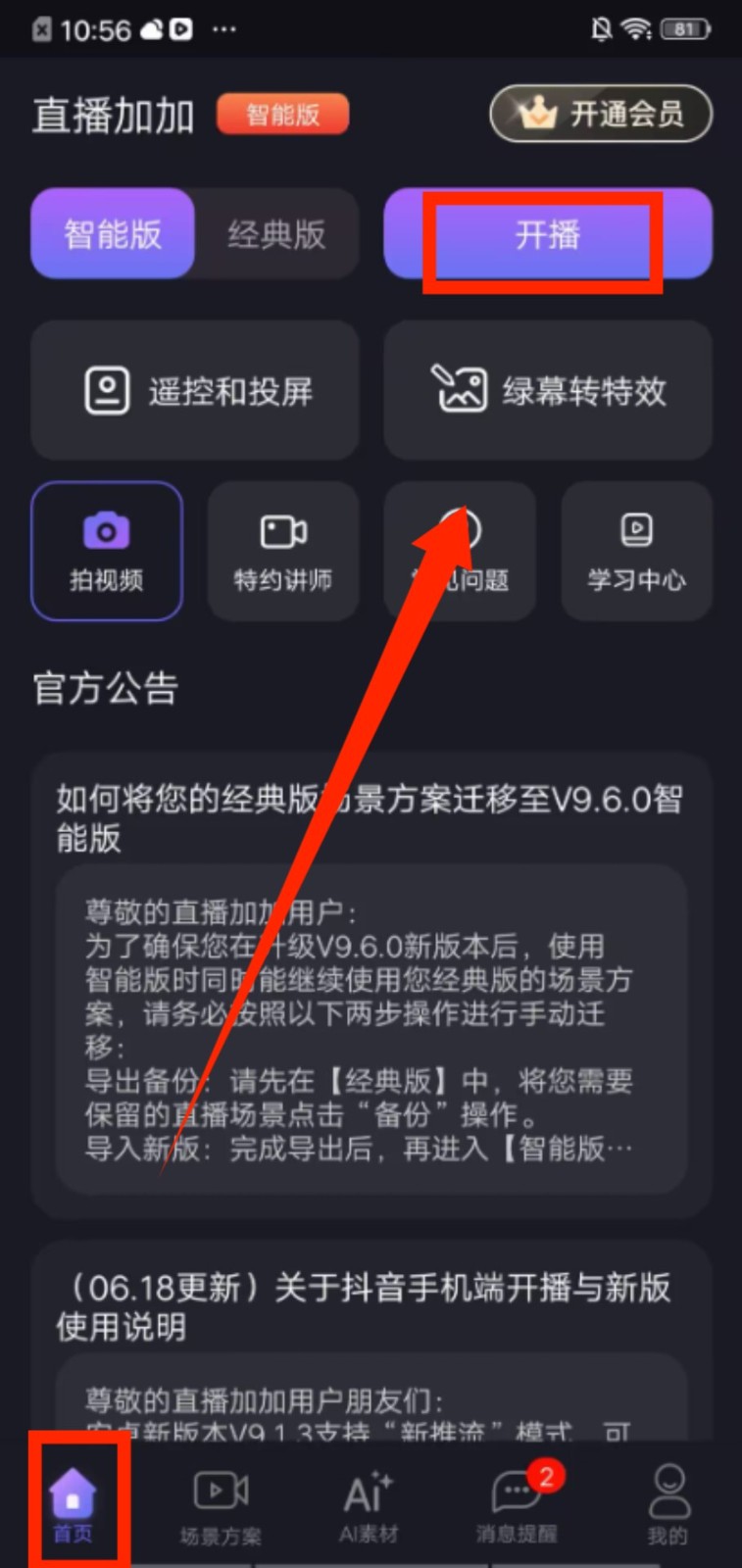Viewport: 742px width, 1568px height.
Task: Switch to the 场景方案 tab
Action: click(221, 1505)
